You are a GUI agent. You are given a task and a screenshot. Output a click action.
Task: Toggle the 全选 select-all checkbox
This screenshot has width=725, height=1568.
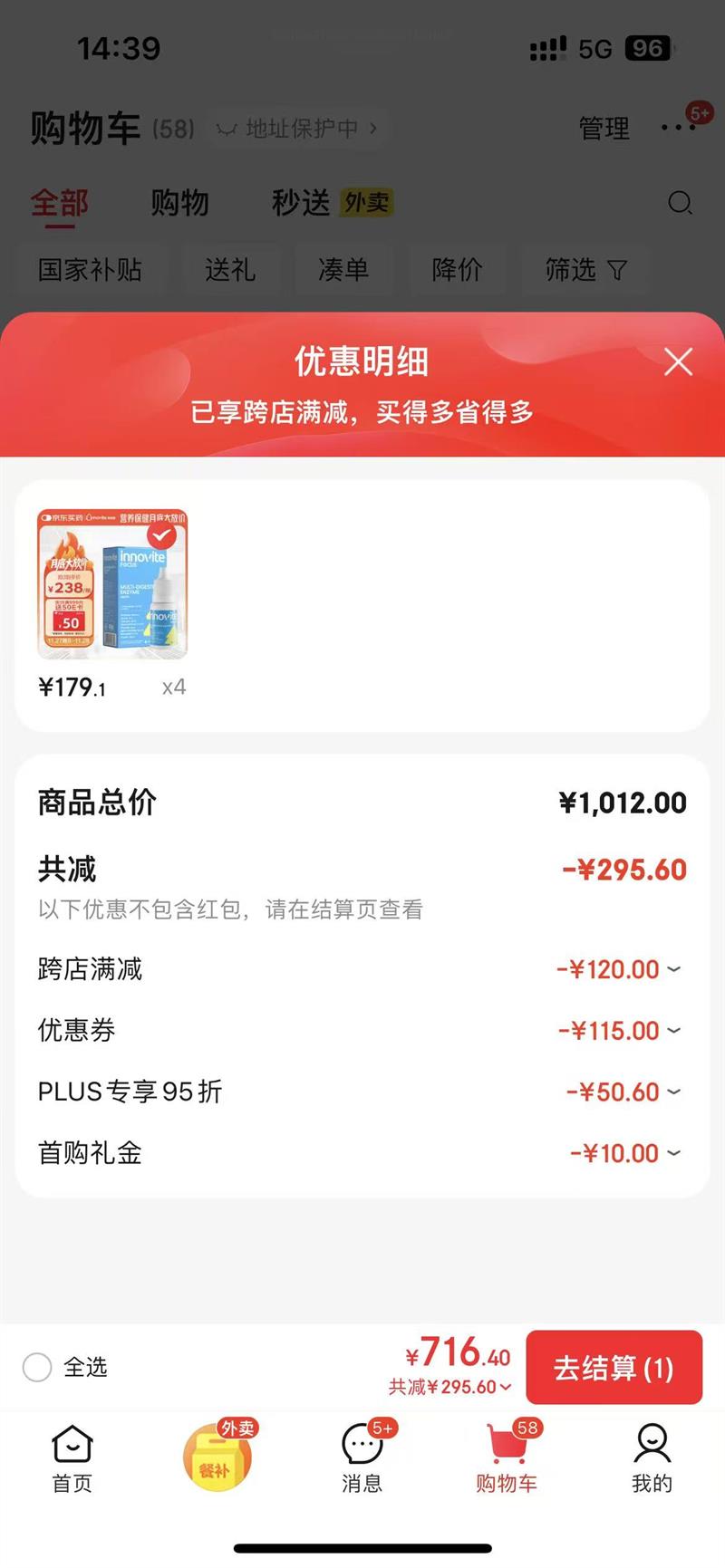(x=37, y=1367)
